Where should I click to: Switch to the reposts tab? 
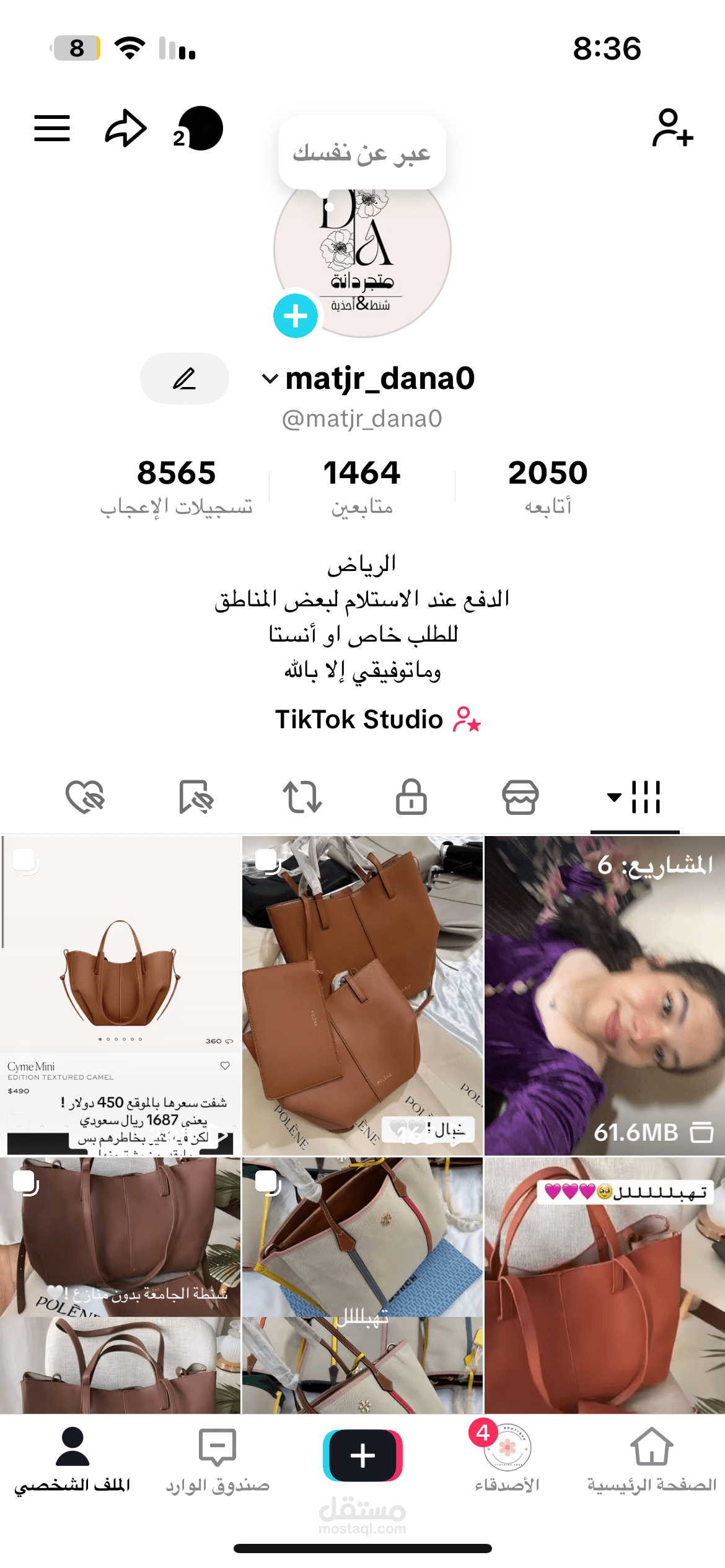pos(302,796)
